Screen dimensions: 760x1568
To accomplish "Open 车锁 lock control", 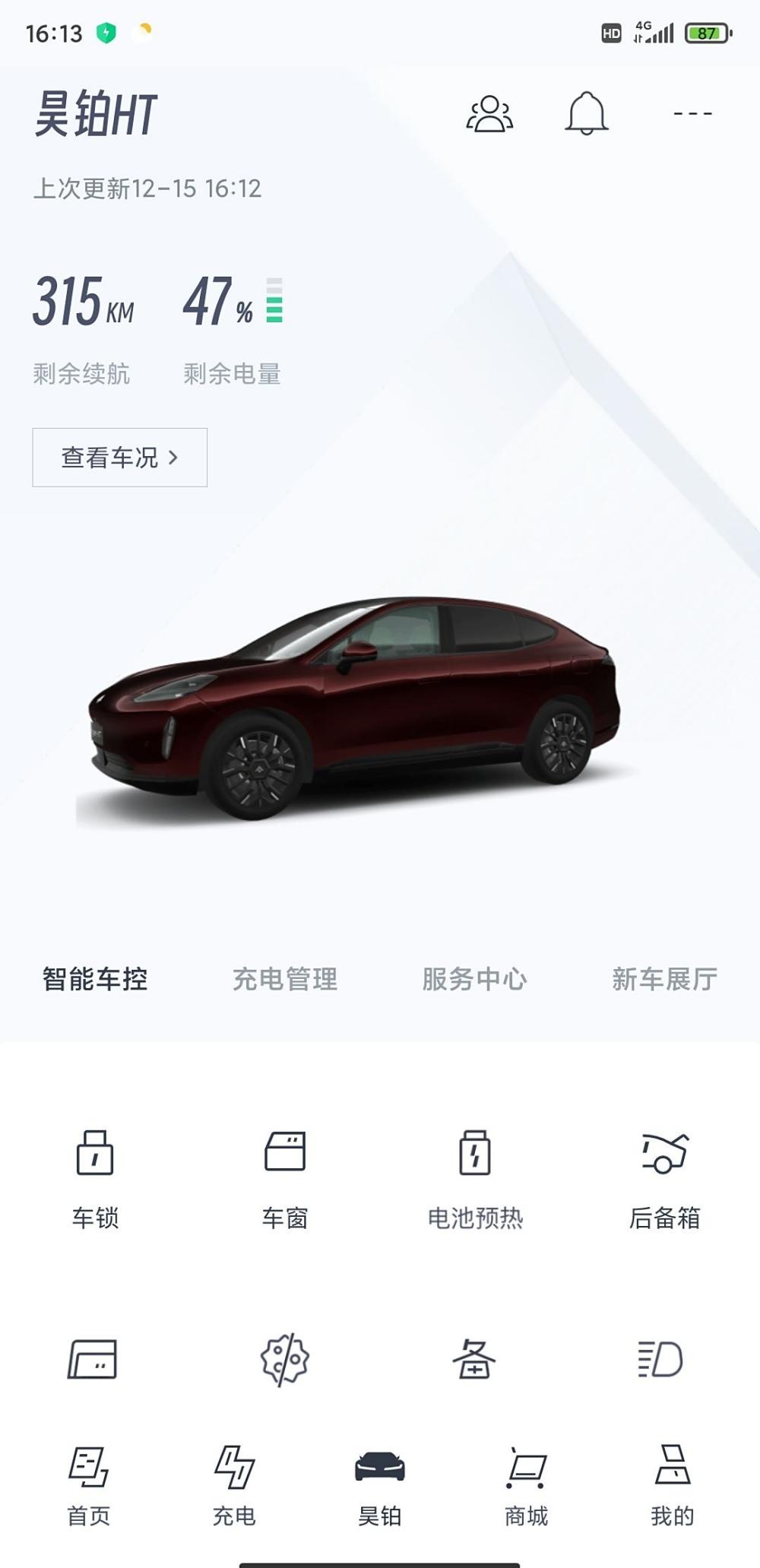I will click(95, 1179).
